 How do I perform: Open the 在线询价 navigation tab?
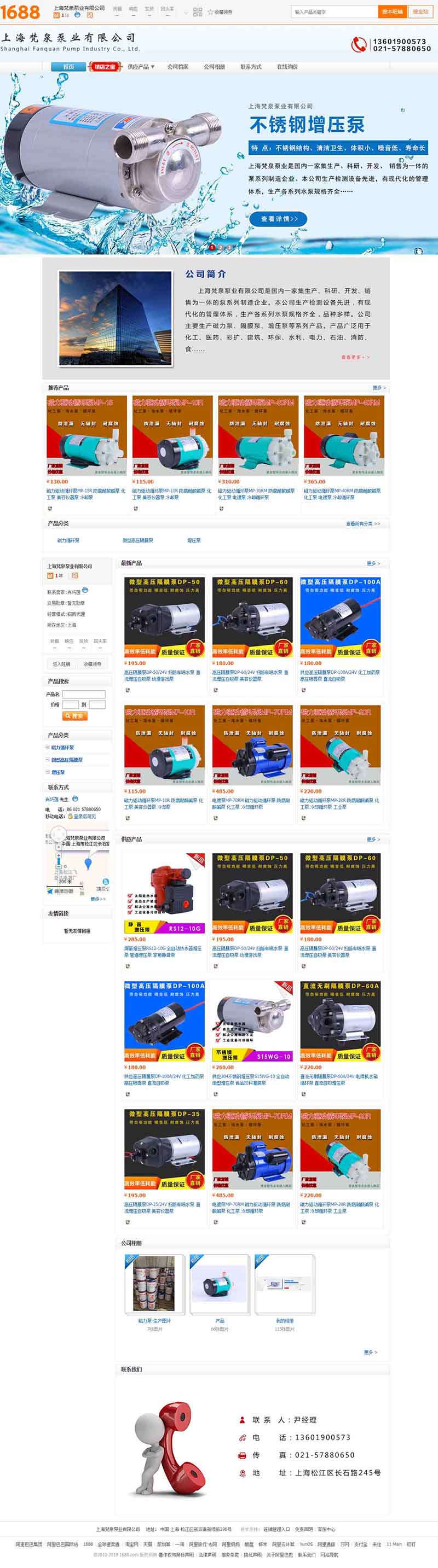(x=287, y=67)
